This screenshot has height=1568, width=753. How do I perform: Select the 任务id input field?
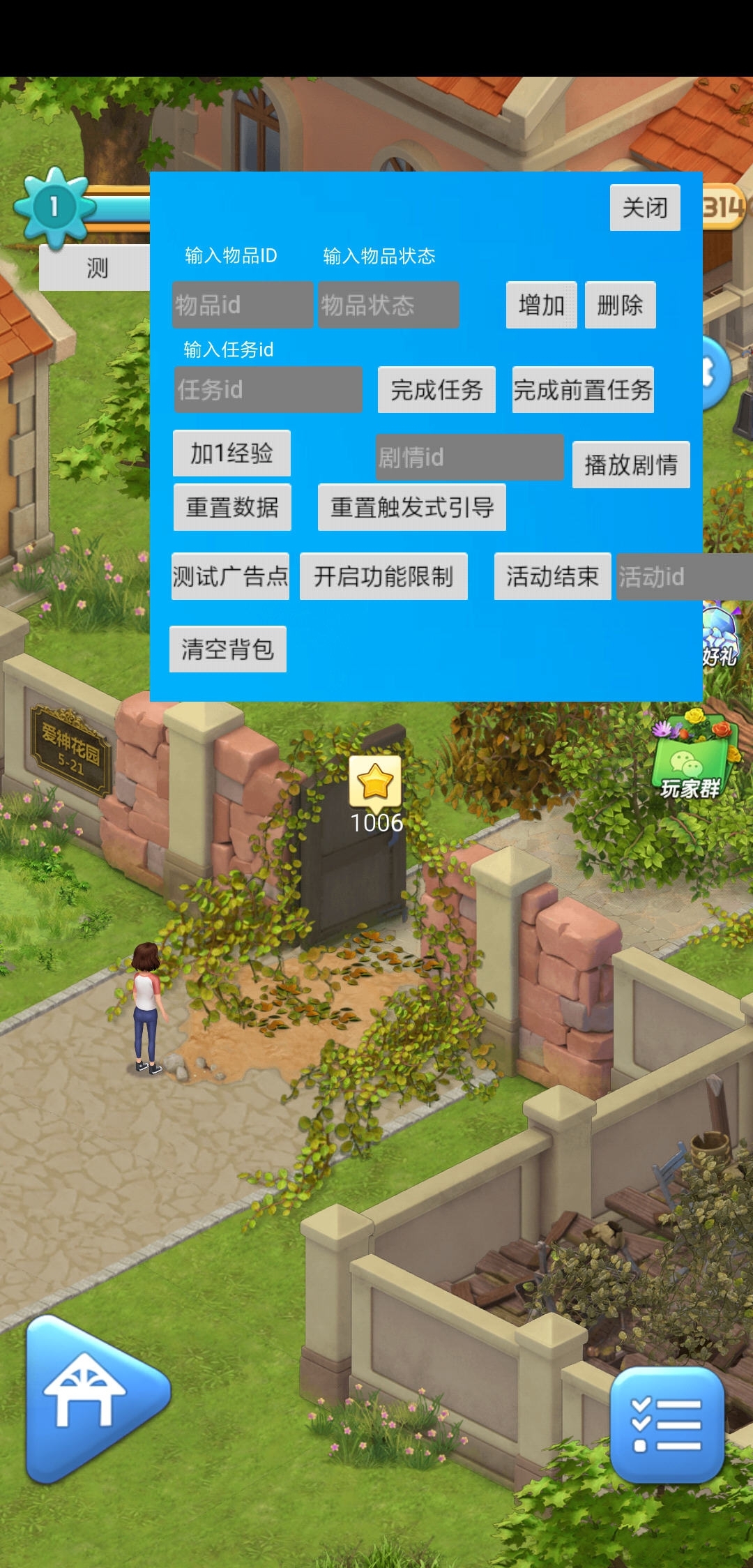point(268,389)
